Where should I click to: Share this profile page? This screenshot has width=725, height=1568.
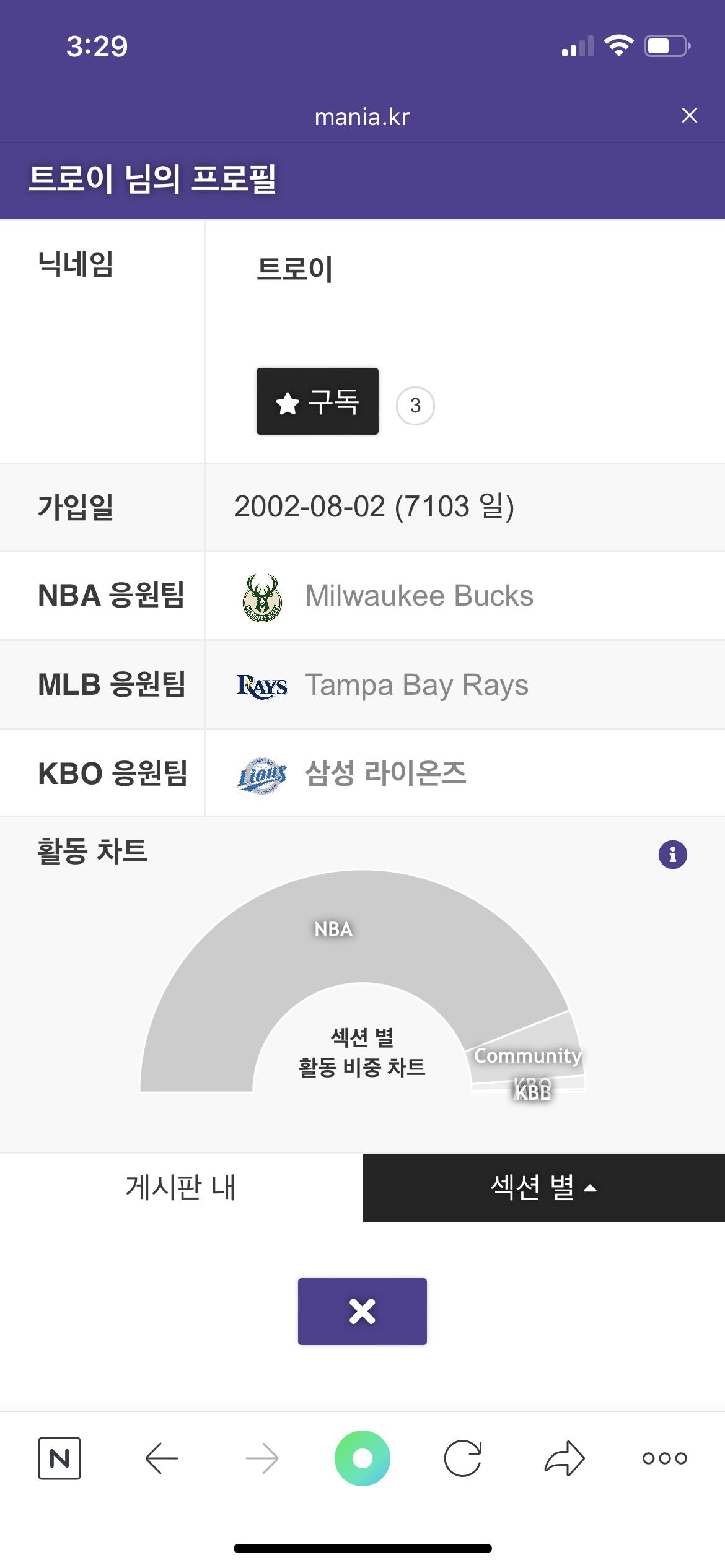[565, 1458]
